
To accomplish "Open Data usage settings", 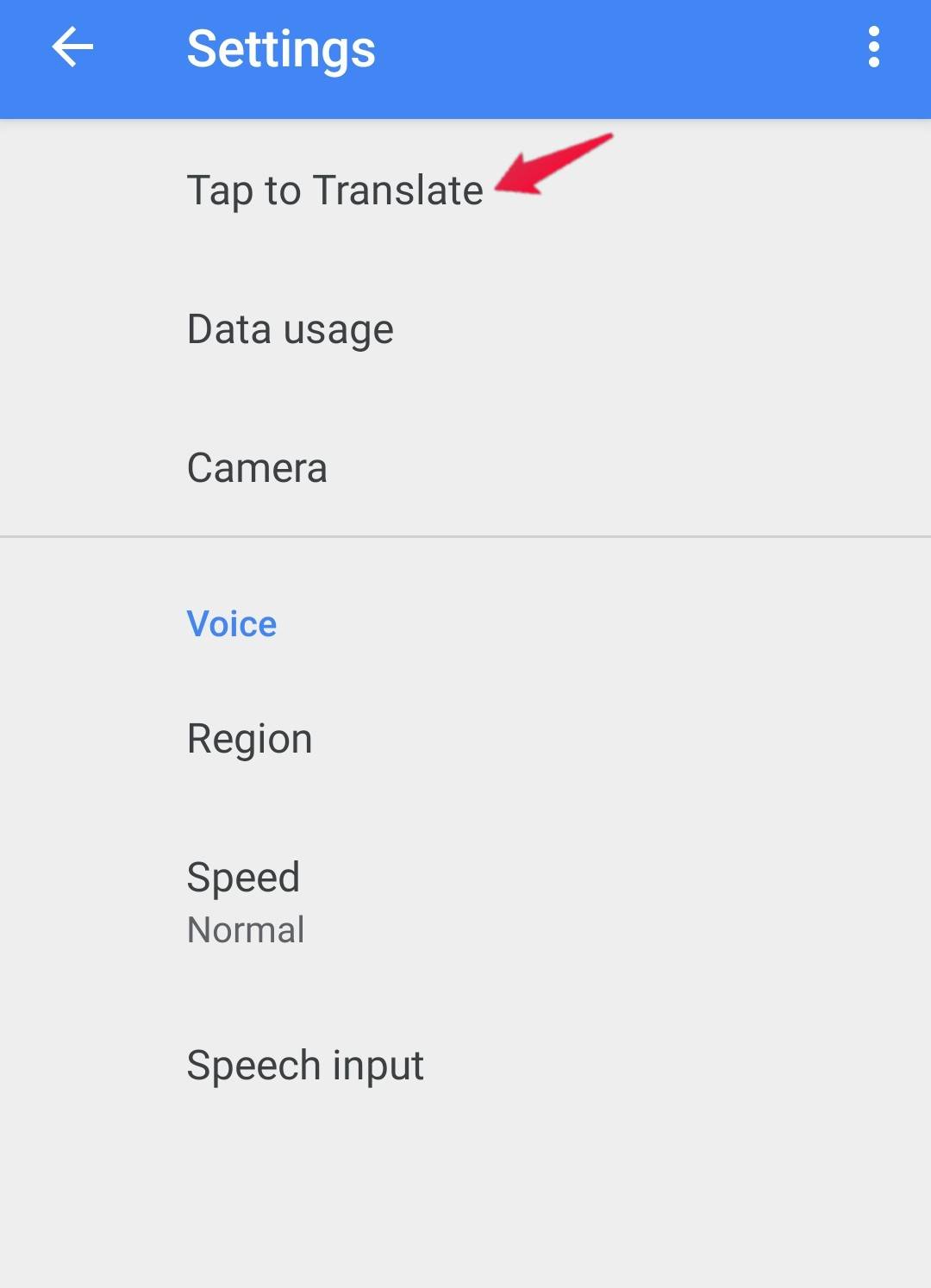I will pyautogui.click(x=291, y=329).
